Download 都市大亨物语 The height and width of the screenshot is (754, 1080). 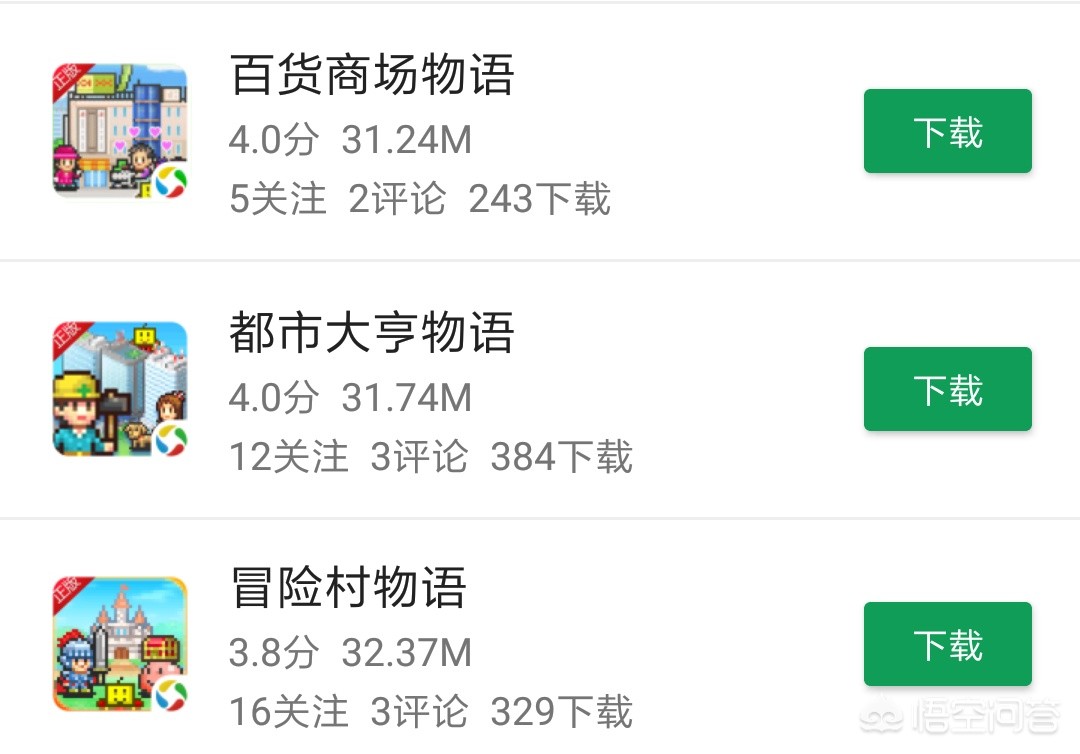947,389
